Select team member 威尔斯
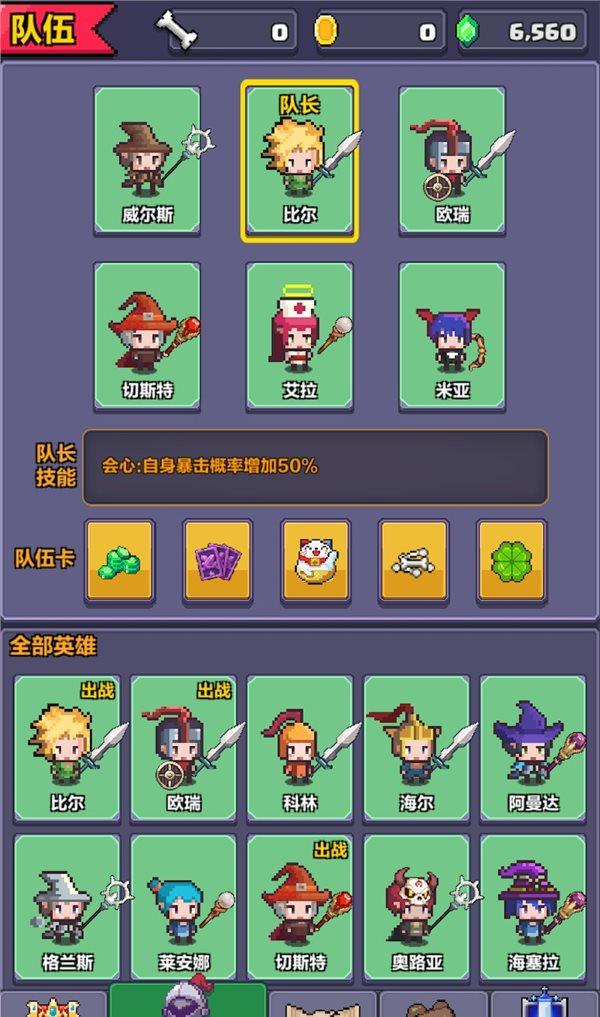600x1017 pixels. 147,160
